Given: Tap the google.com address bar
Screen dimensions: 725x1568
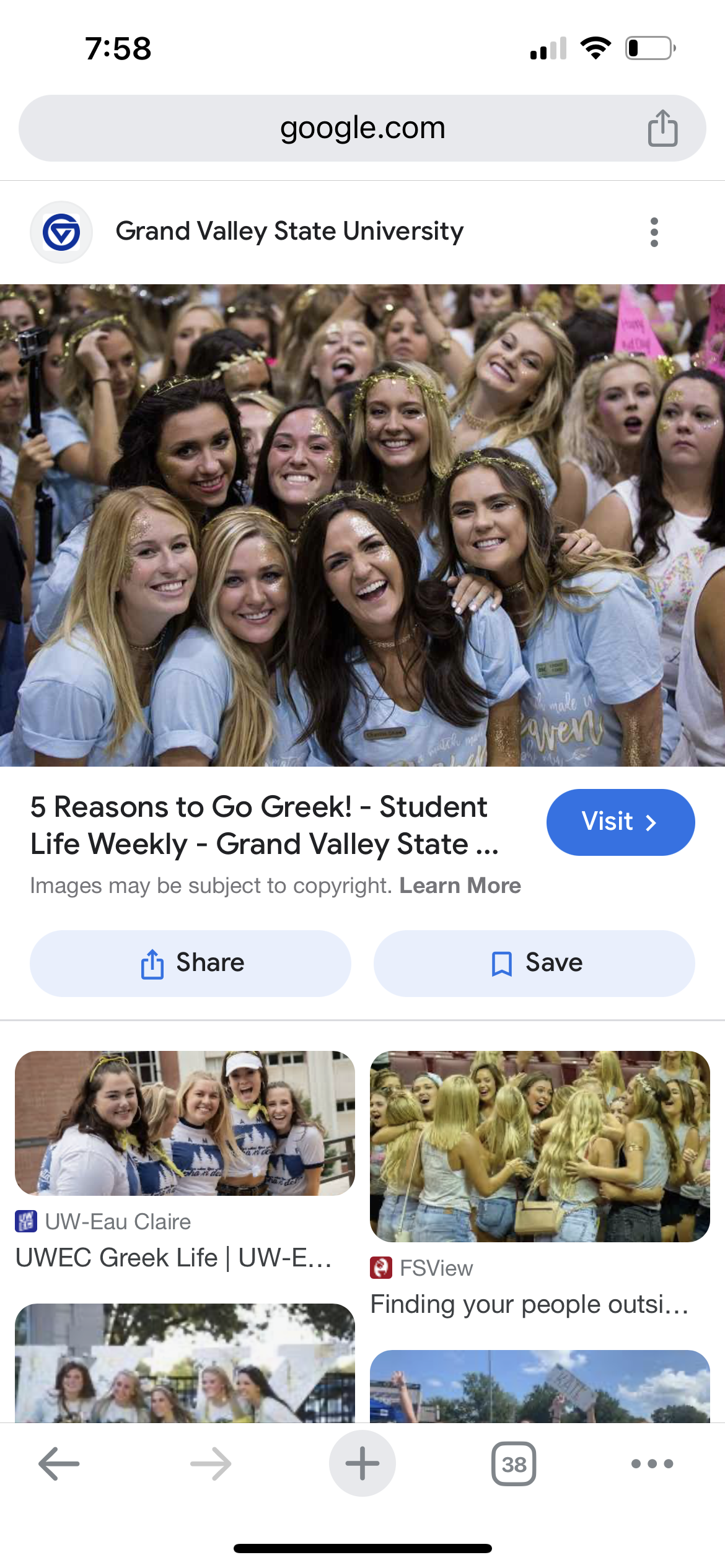Looking at the screenshot, I should 362,128.
